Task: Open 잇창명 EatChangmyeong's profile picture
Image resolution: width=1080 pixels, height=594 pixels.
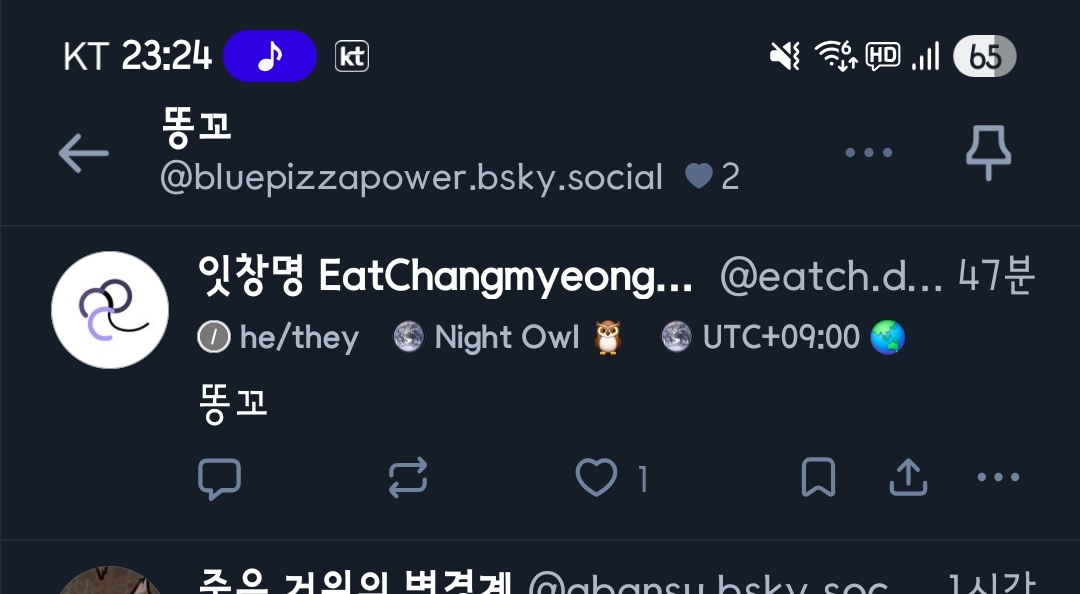Action: (x=110, y=310)
